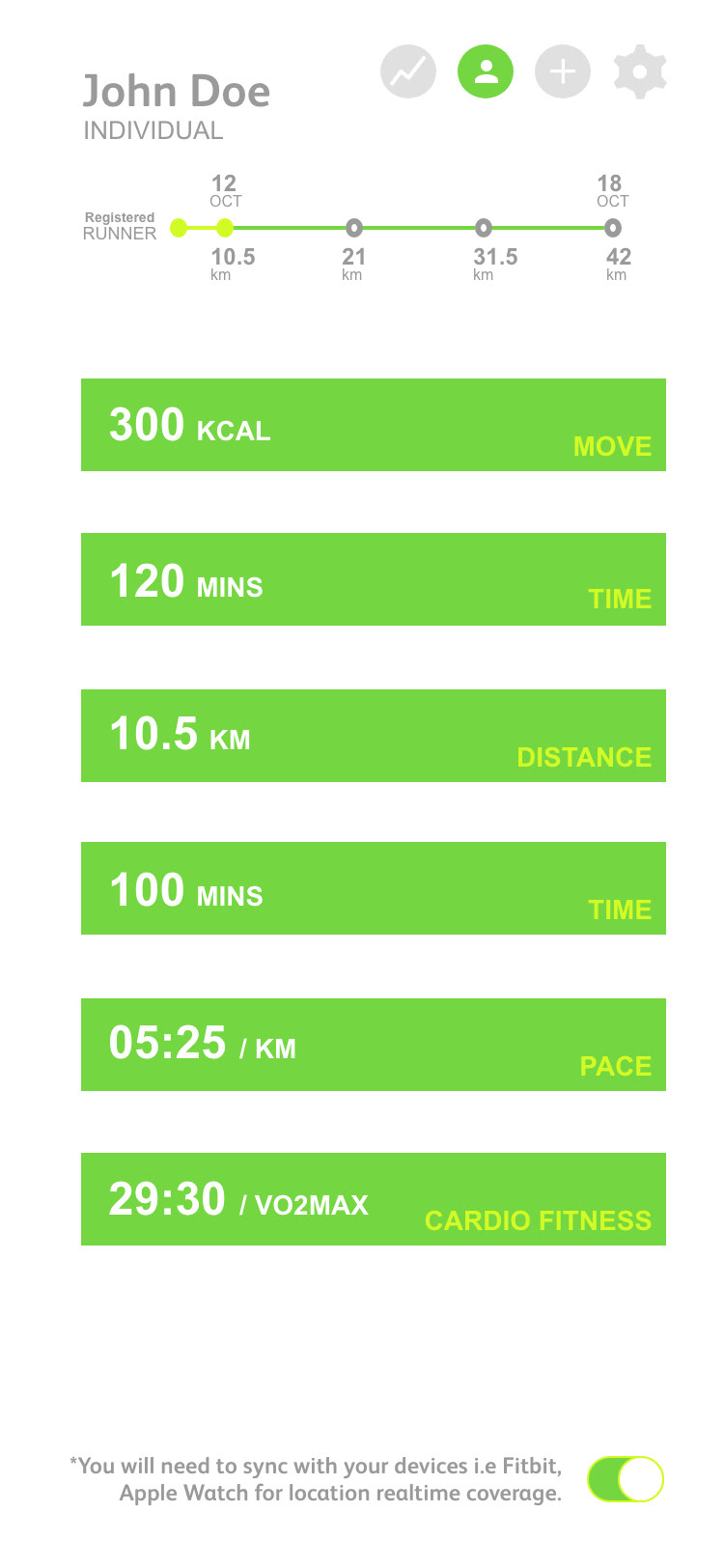The height and width of the screenshot is (1568, 724).
Task: Select the 21 km milestone marker
Action: 354,228
